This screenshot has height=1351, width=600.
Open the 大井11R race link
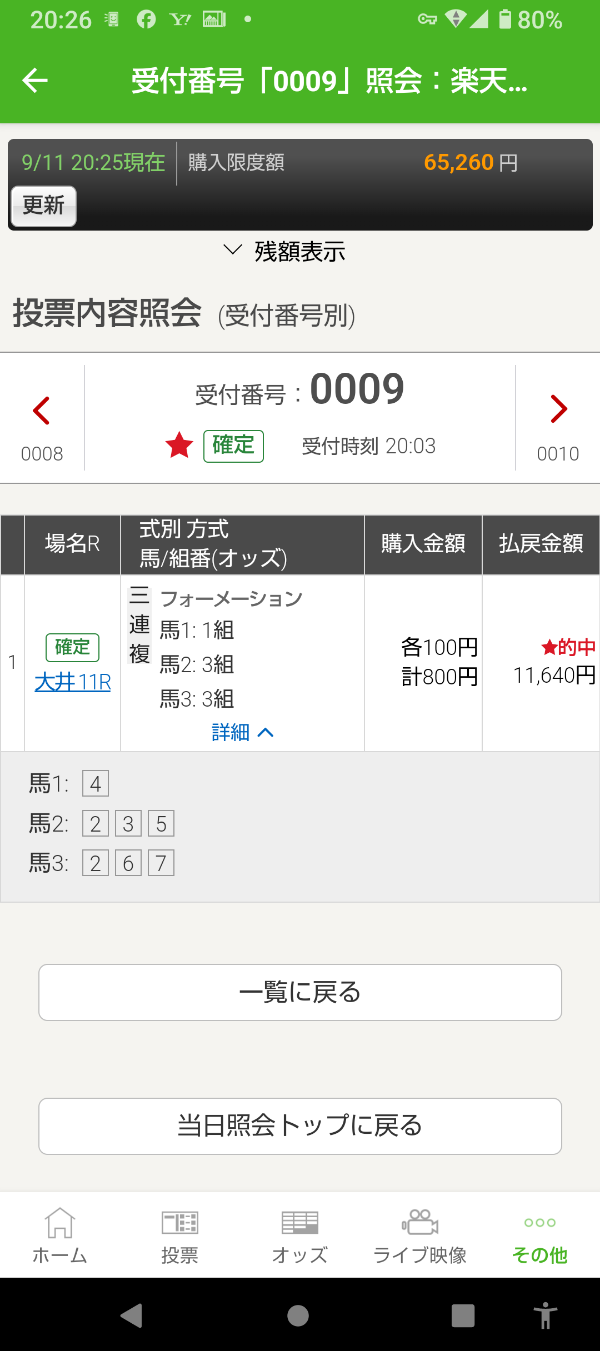pyautogui.click(x=72, y=682)
